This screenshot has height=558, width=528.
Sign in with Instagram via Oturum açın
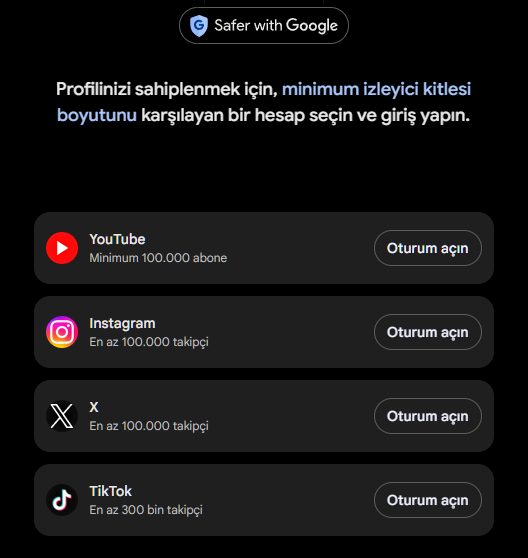pos(428,332)
